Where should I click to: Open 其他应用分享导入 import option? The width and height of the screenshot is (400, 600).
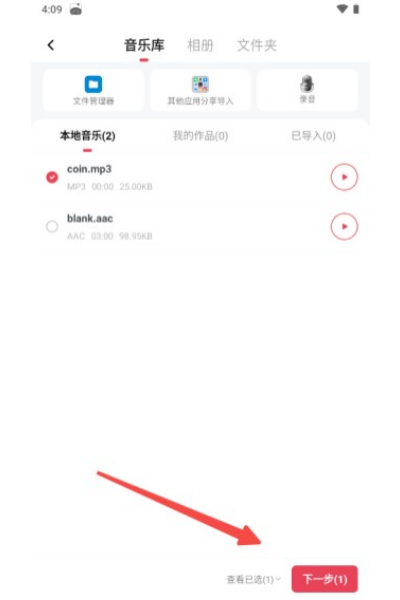pyautogui.click(x=200, y=90)
